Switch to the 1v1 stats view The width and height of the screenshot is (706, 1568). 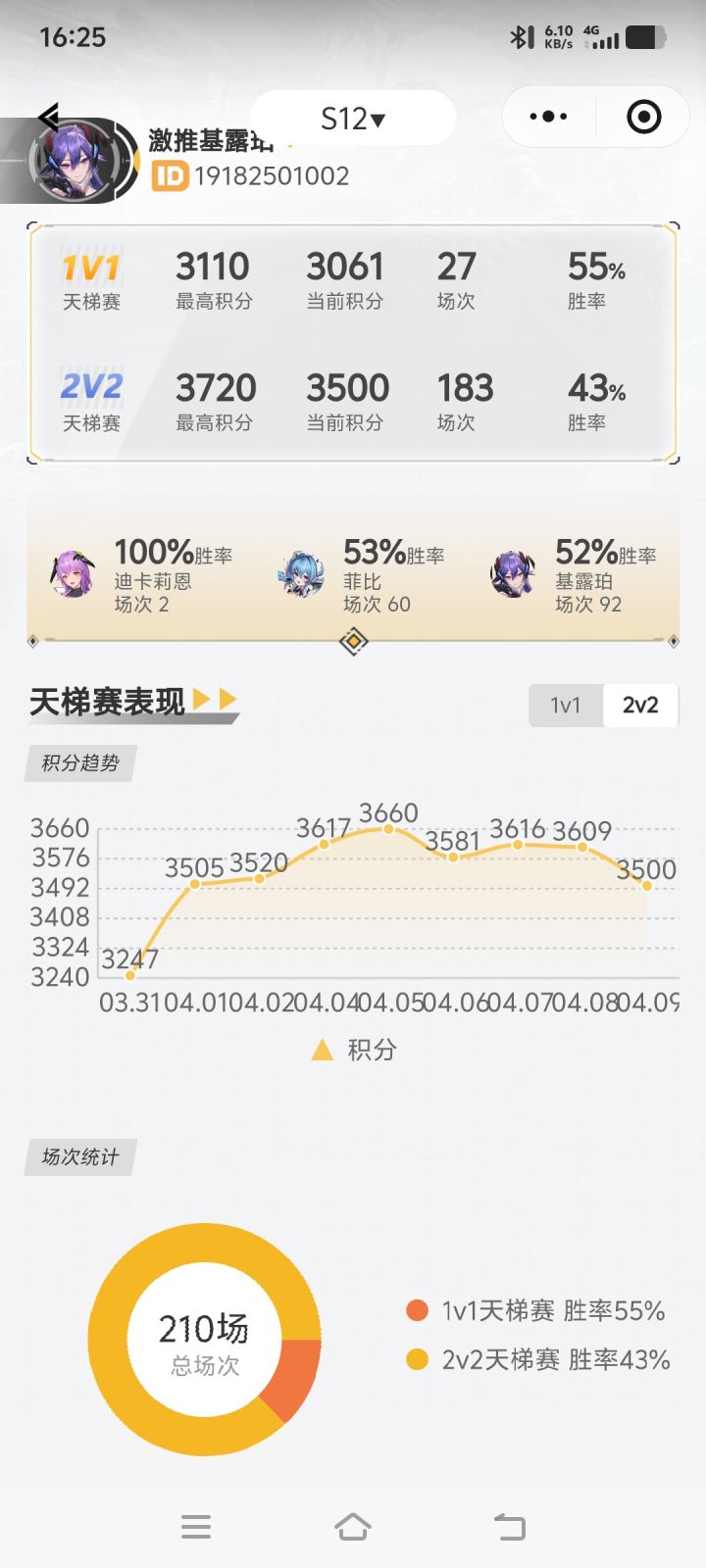(565, 705)
